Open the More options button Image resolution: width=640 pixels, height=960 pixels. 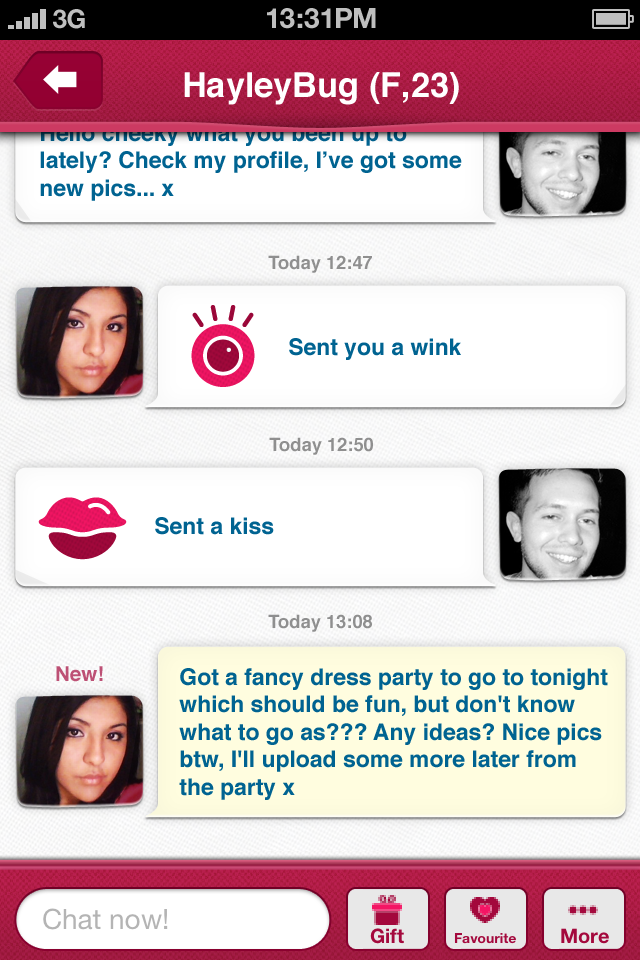point(584,919)
